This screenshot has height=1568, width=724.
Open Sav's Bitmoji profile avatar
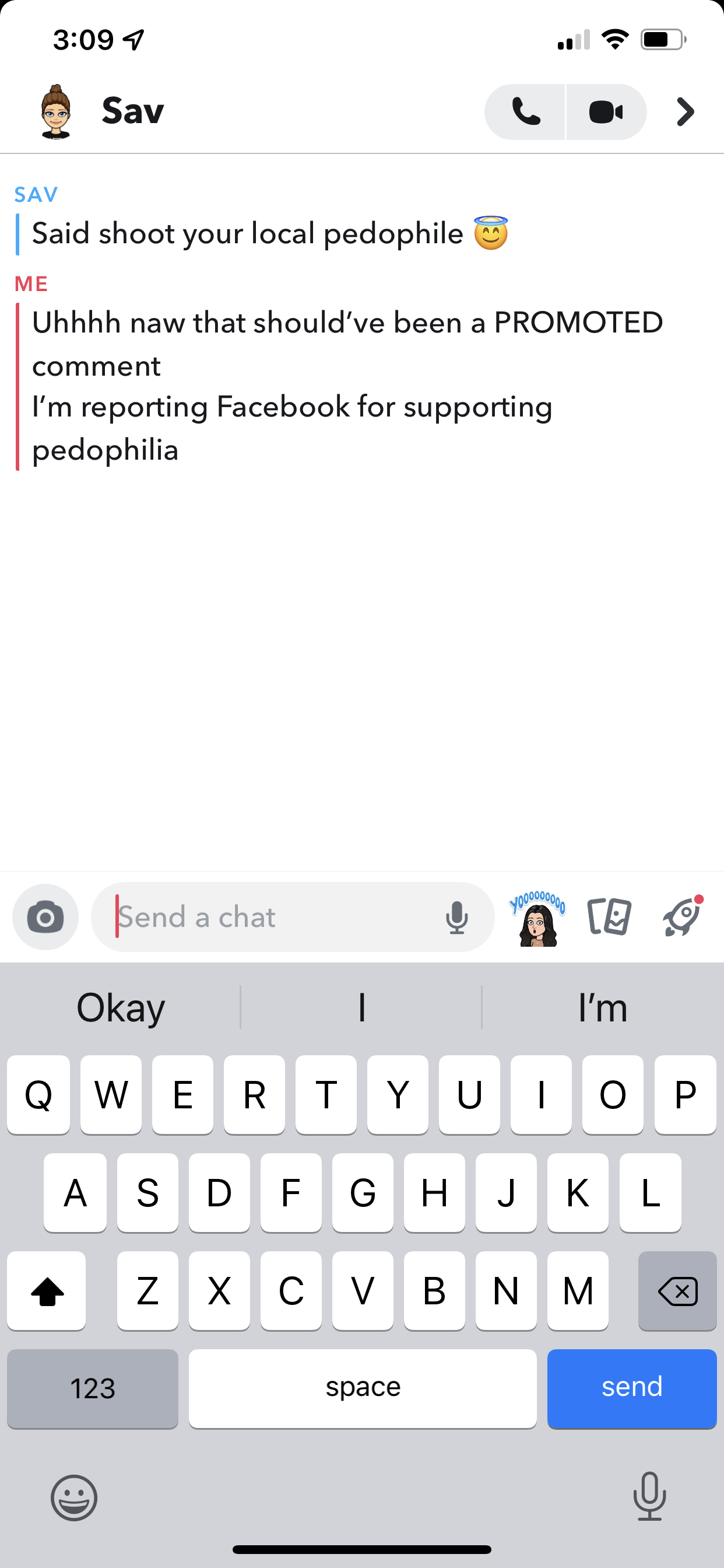click(x=56, y=112)
